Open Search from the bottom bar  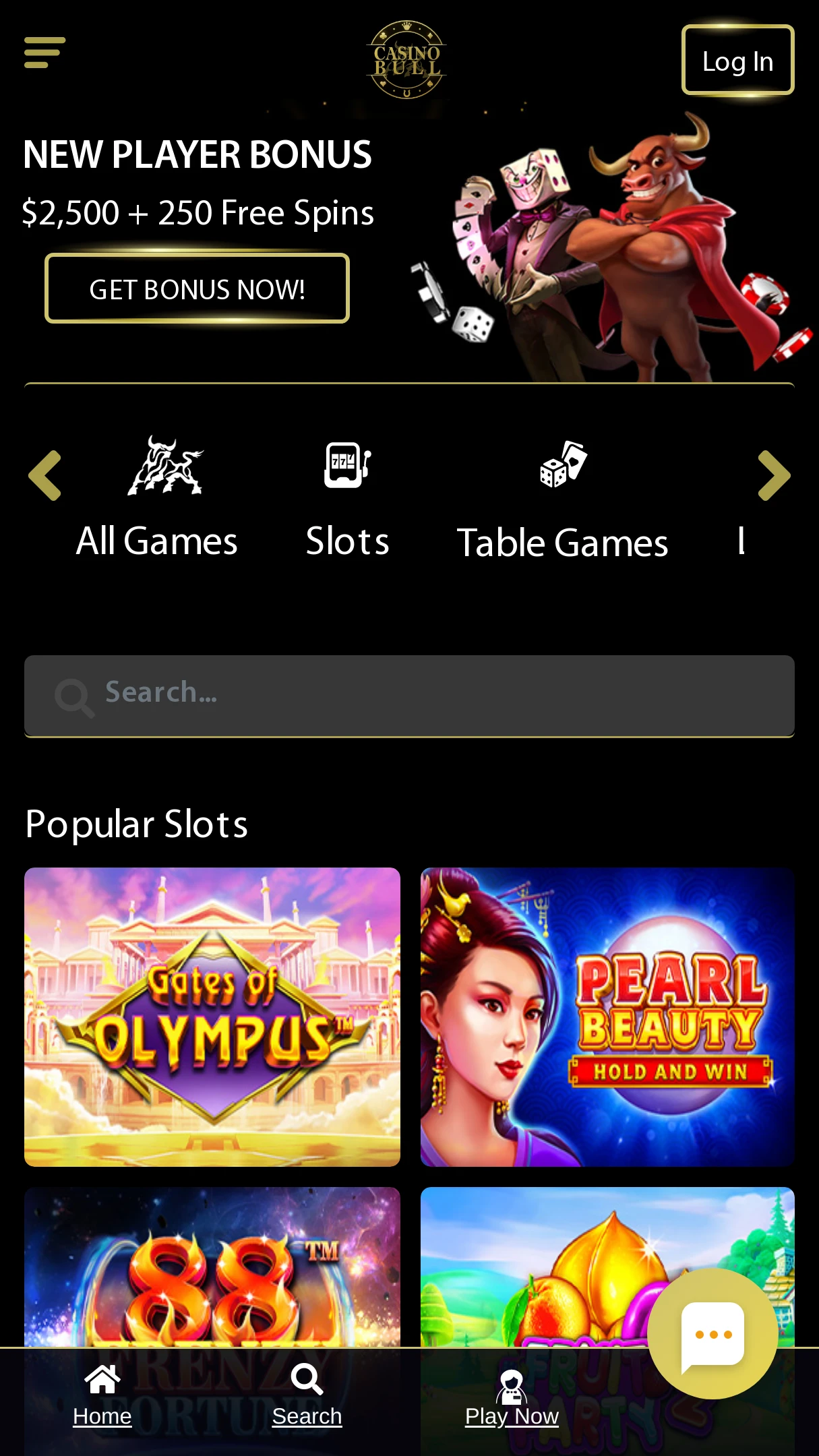click(307, 1395)
